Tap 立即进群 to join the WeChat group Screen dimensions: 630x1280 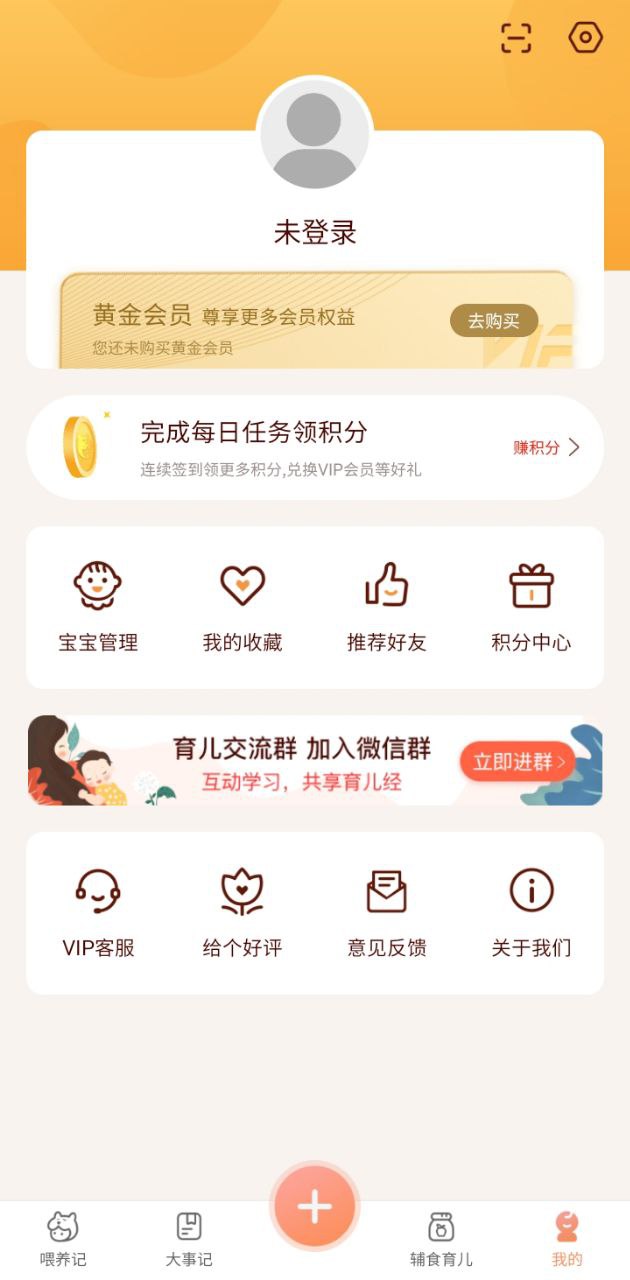point(517,762)
